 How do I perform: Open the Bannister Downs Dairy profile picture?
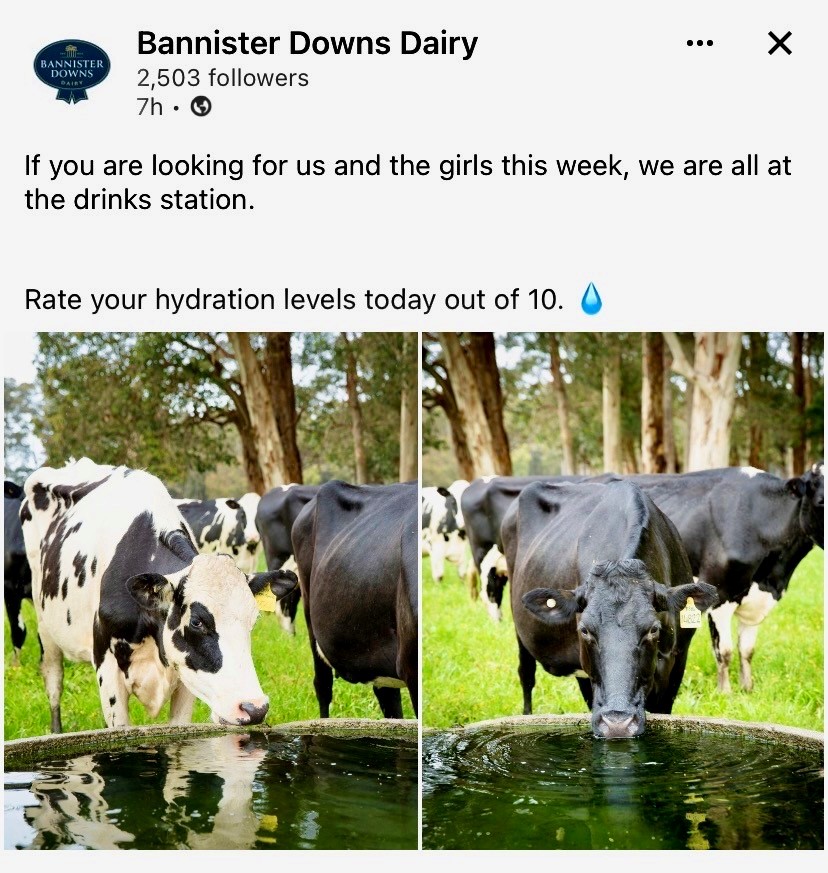[x=72, y=70]
